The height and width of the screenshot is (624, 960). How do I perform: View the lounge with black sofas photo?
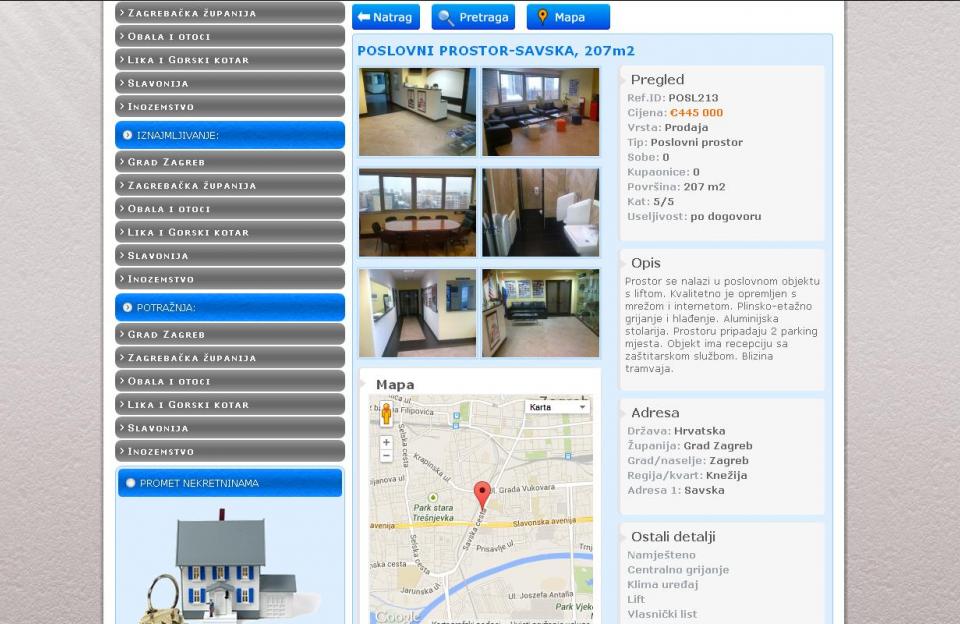coord(540,112)
